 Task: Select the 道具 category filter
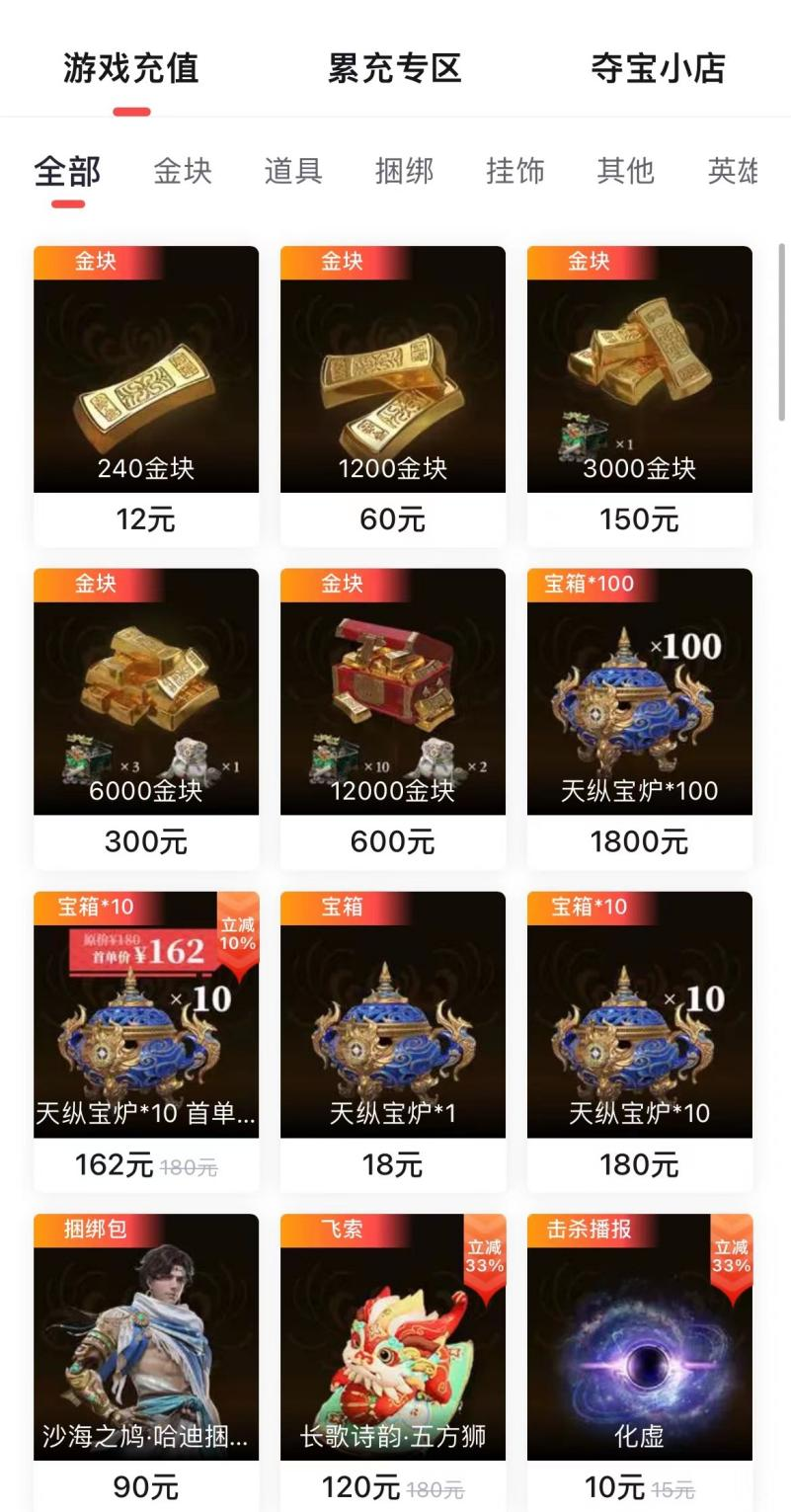293,171
